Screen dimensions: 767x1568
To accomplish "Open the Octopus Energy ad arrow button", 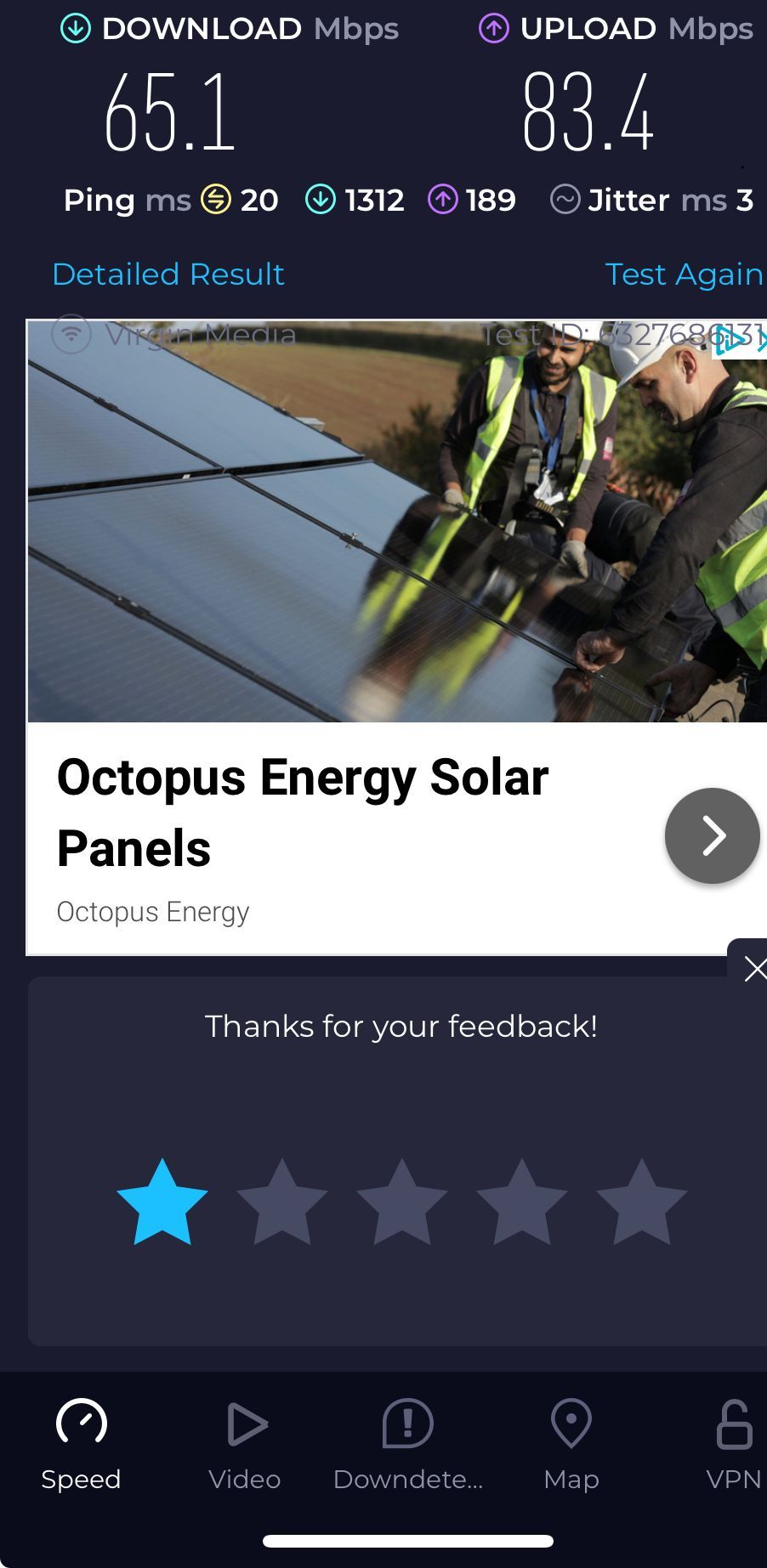I will pyautogui.click(x=712, y=835).
